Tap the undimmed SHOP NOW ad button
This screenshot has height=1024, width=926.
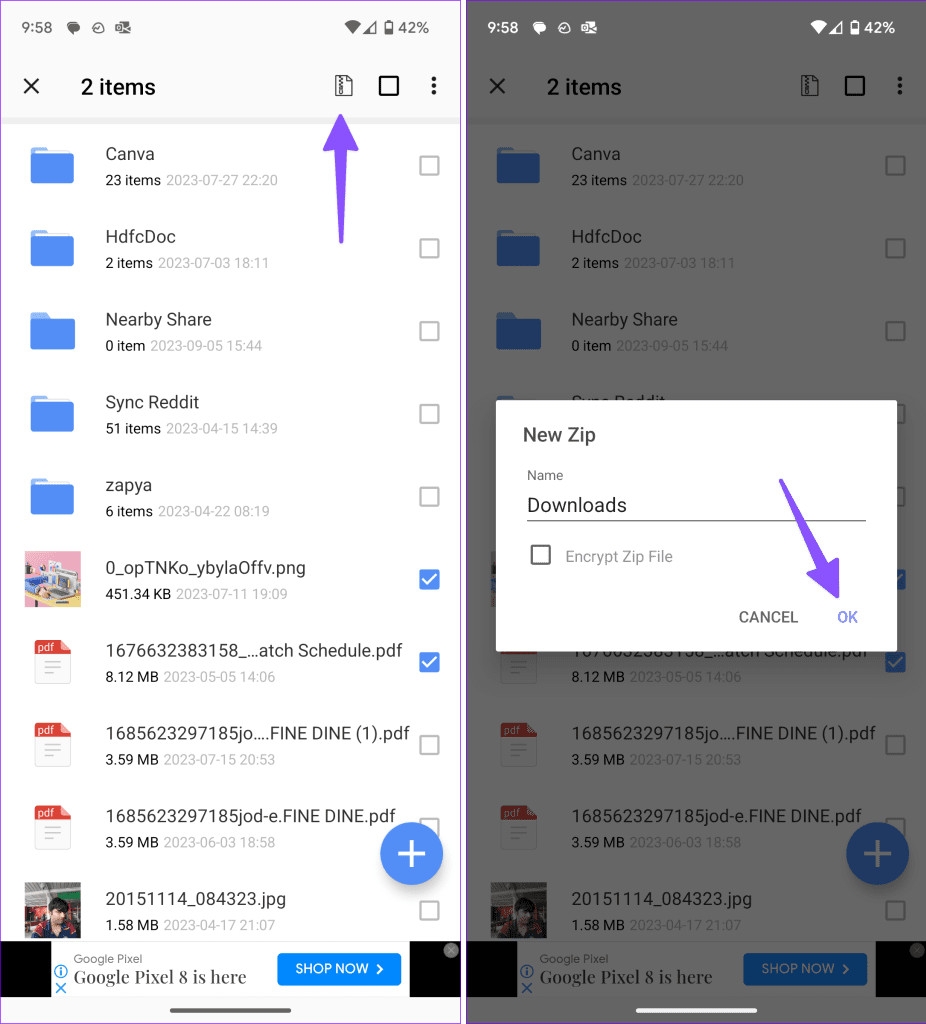click(x=339, y=968)
